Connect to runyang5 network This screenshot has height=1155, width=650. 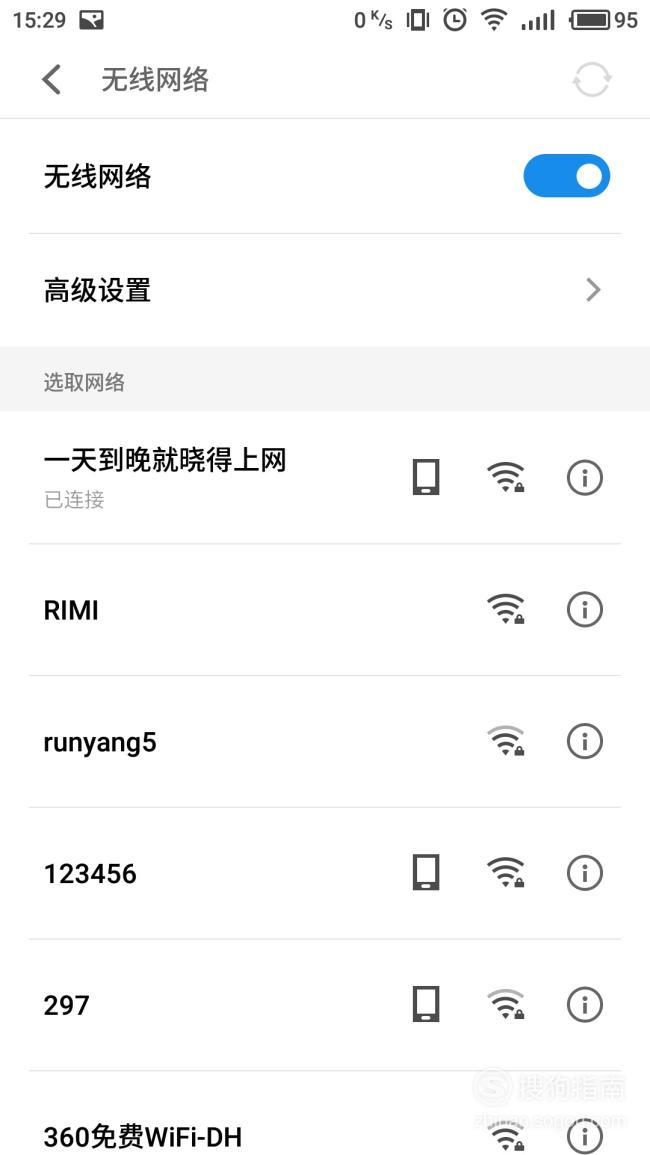325,742
